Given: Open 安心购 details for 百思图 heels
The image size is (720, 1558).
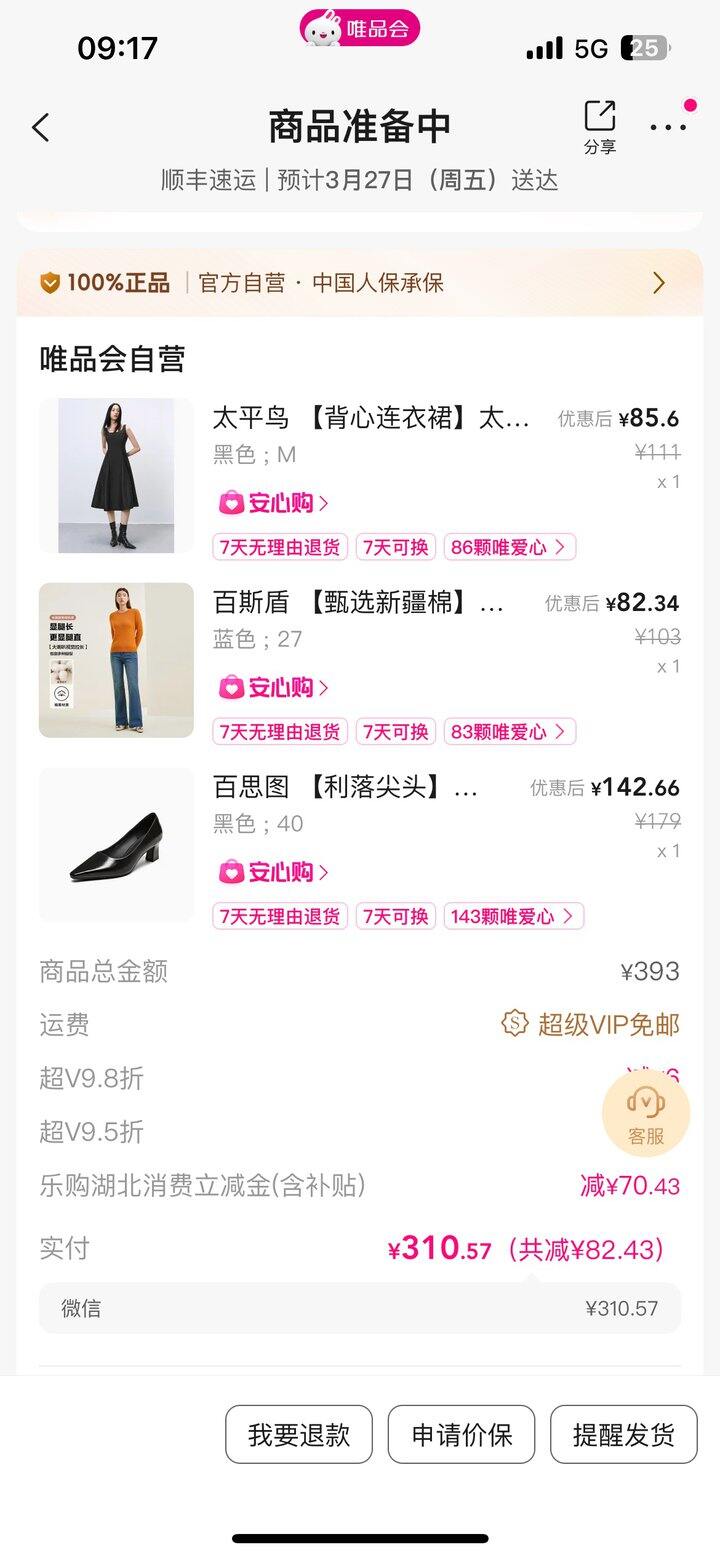Looking at the screenshot, I should click(x=273, y=872).
